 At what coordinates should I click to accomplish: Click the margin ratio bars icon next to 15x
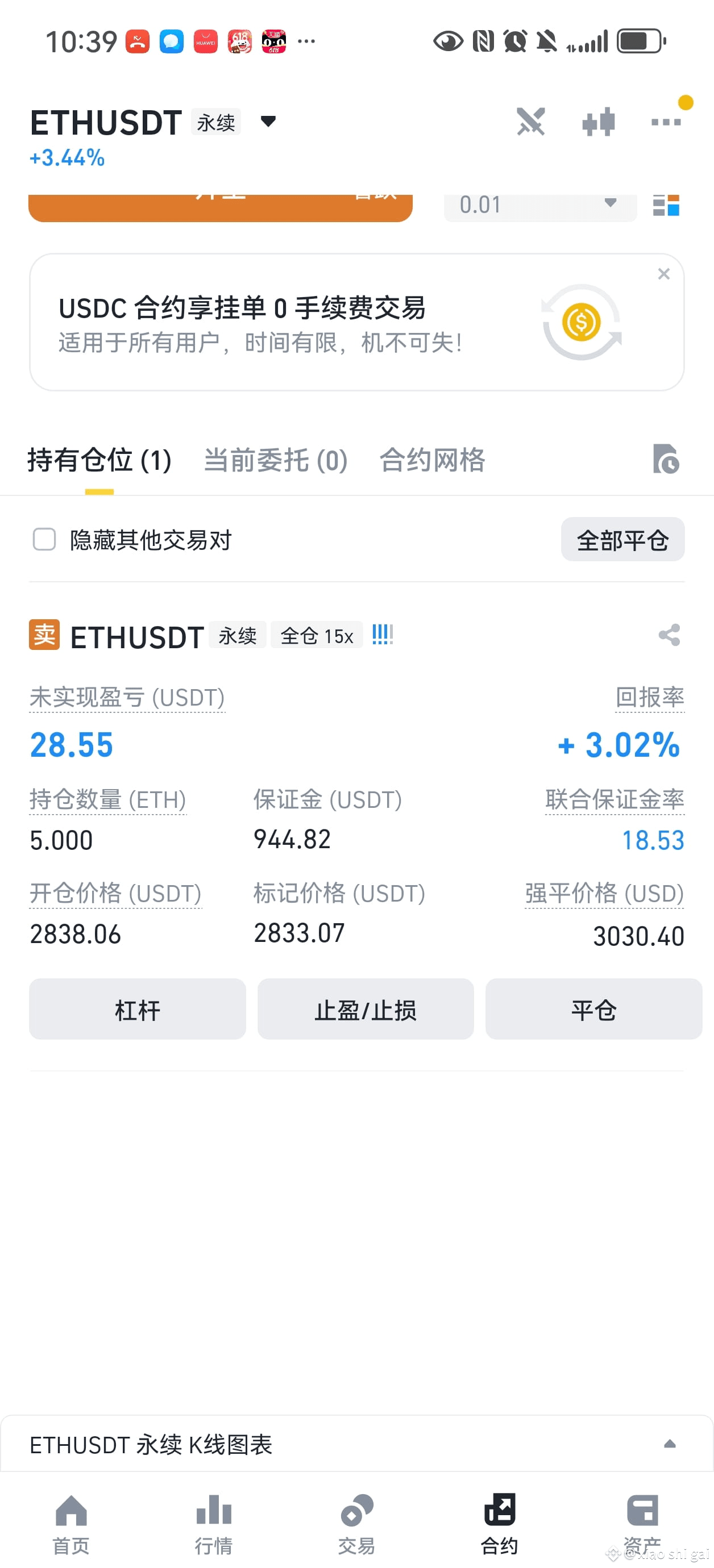click(382, 634)
